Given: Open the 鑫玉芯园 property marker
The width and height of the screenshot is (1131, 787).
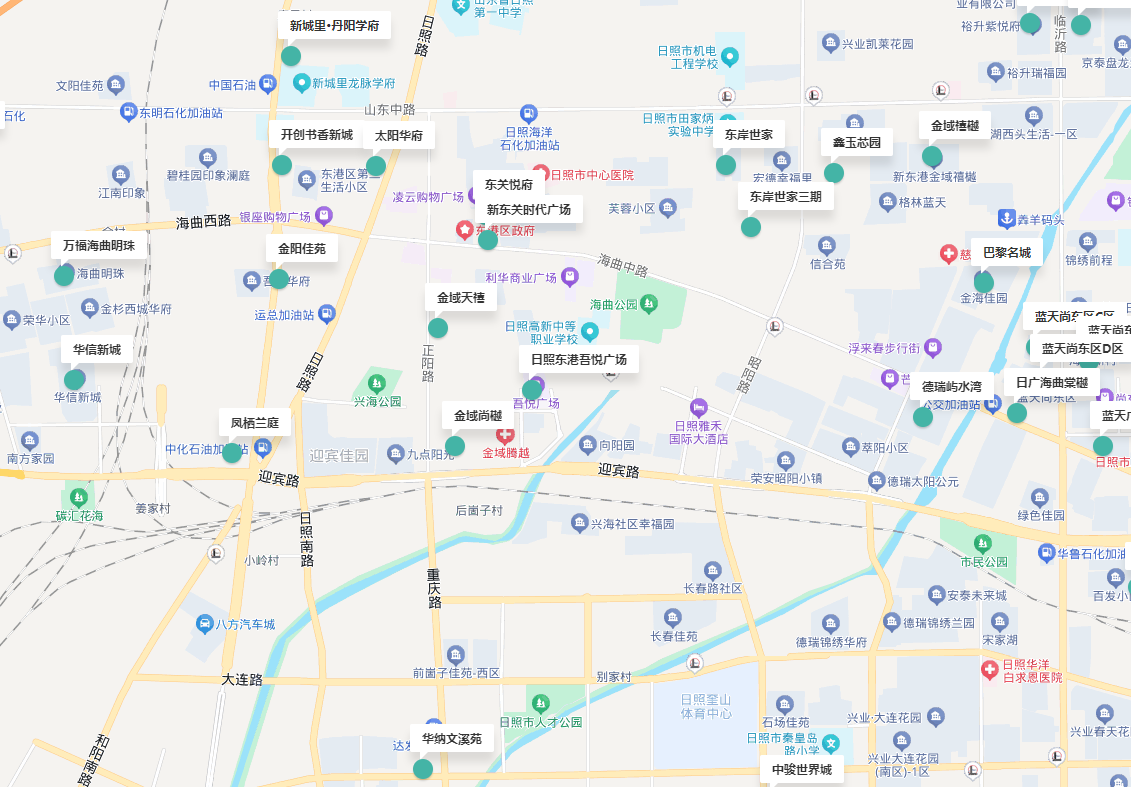Looking at the screenshot, I should pyautogui.click(x=834, y=173).
